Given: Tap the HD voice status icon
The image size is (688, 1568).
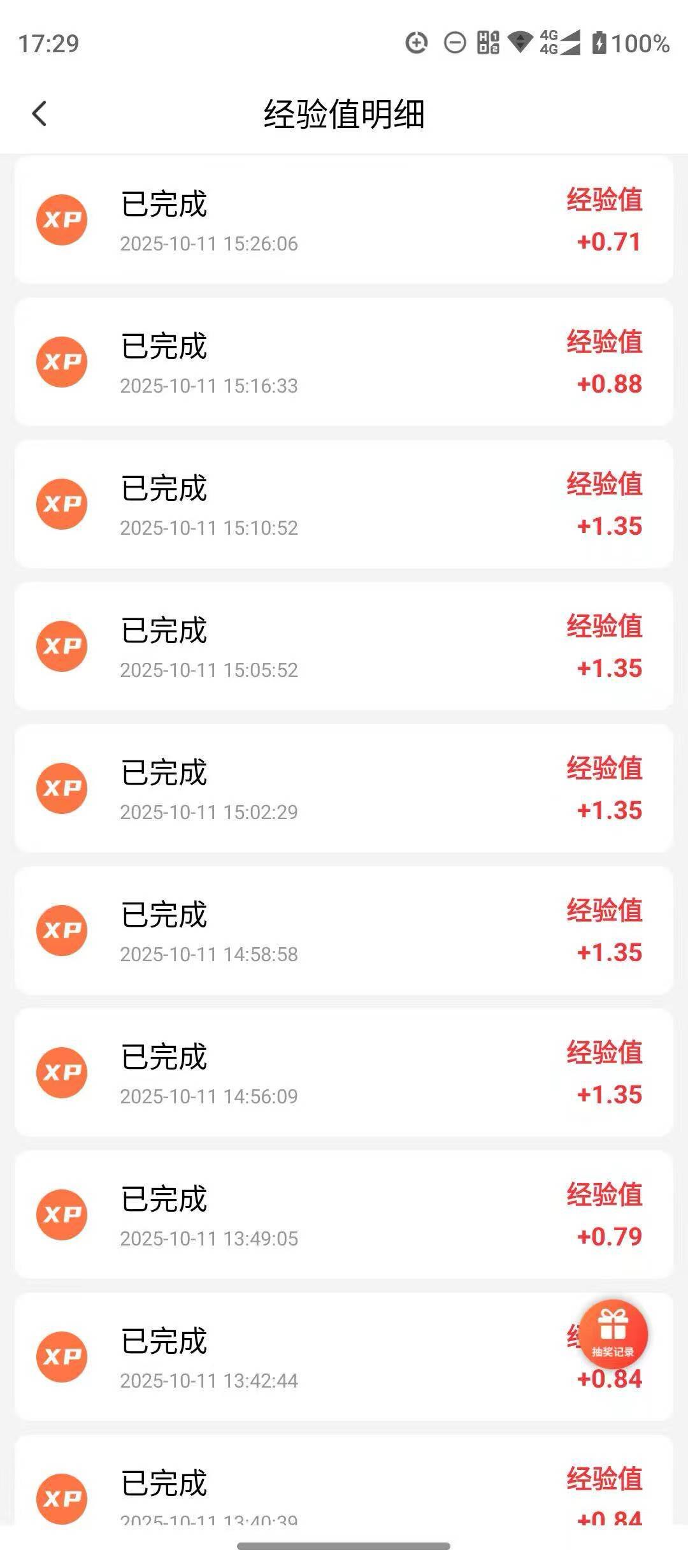Looking at the screenshot, I should click(x=487, y=43).
